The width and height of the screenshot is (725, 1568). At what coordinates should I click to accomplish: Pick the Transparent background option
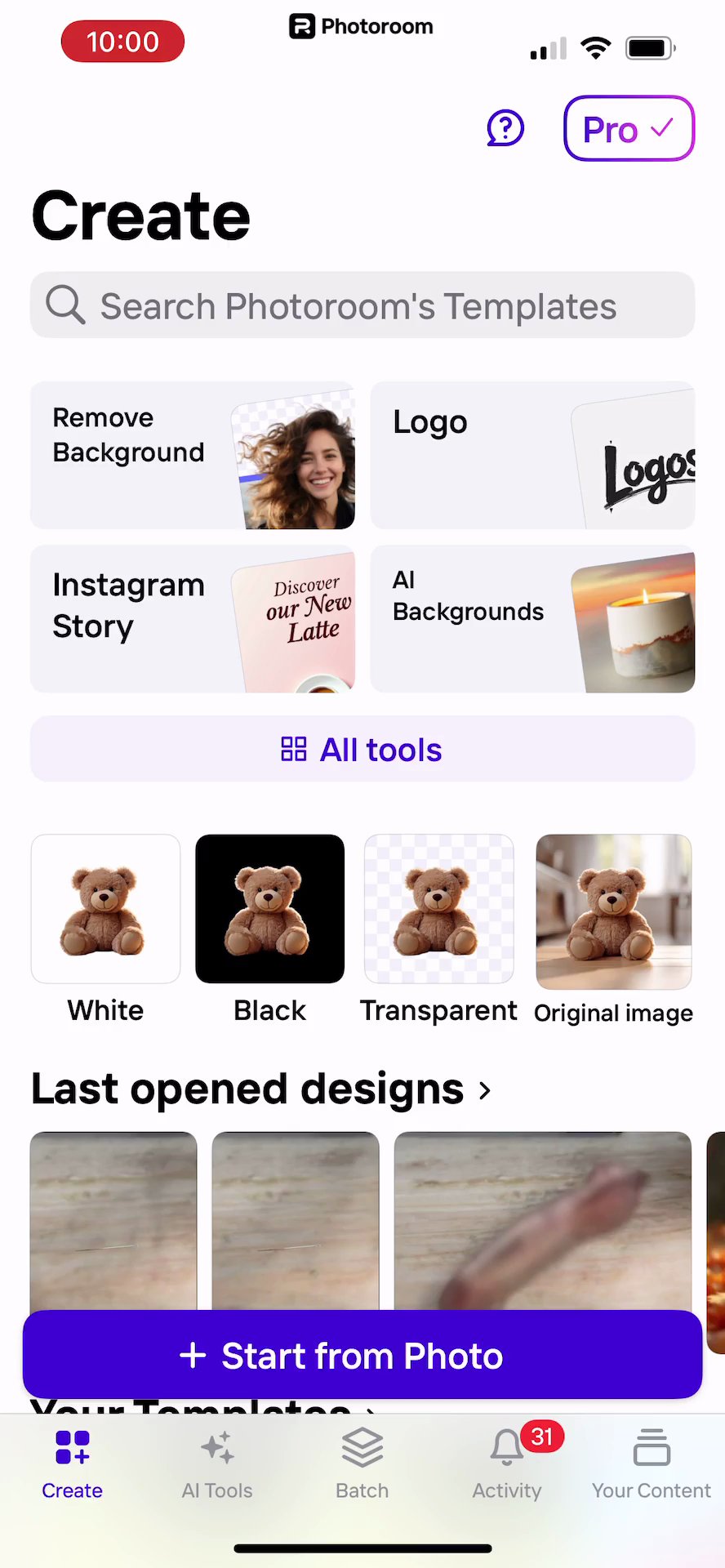pos(438,909)
